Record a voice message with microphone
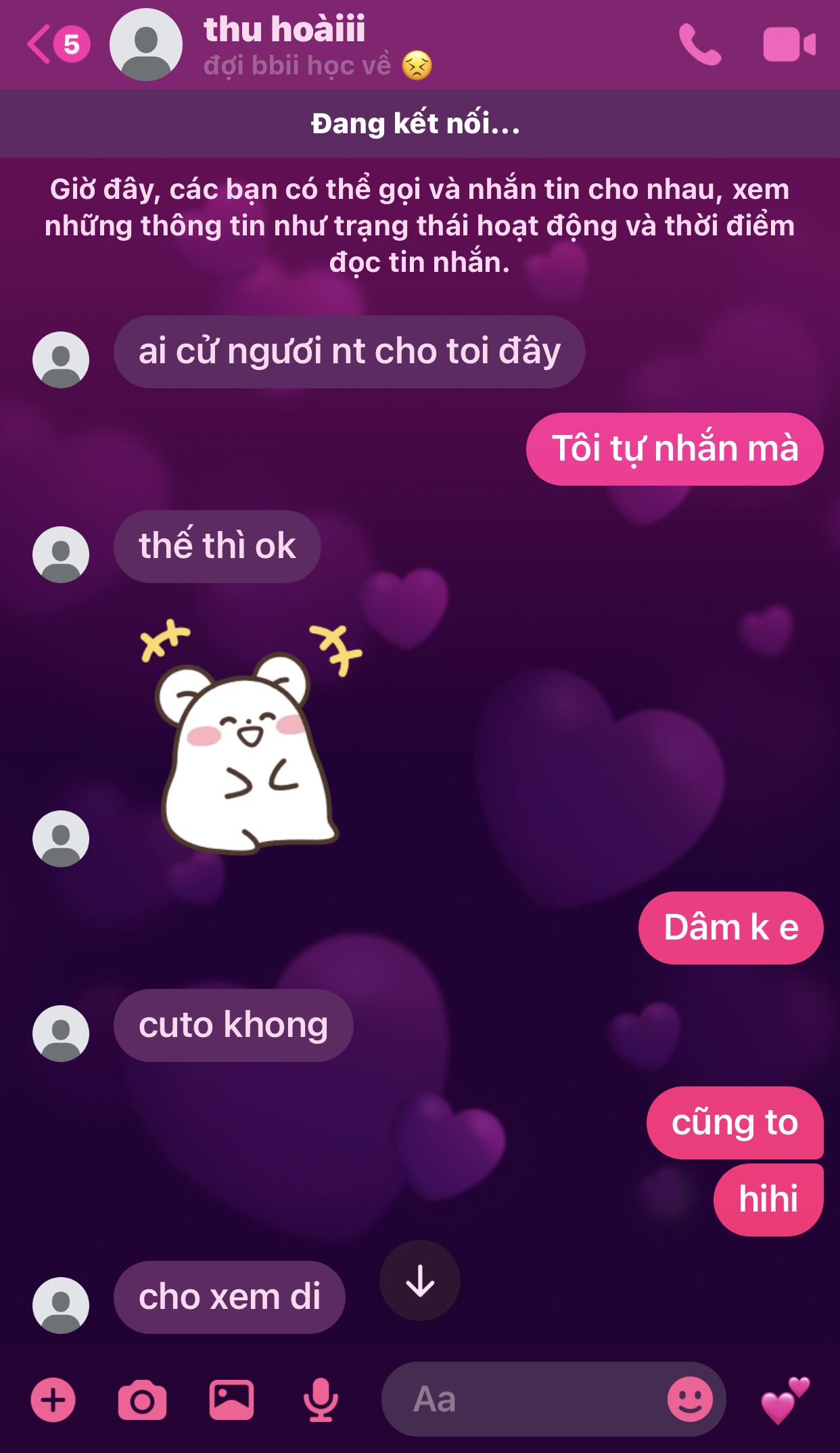 (x=321, y=1399)
